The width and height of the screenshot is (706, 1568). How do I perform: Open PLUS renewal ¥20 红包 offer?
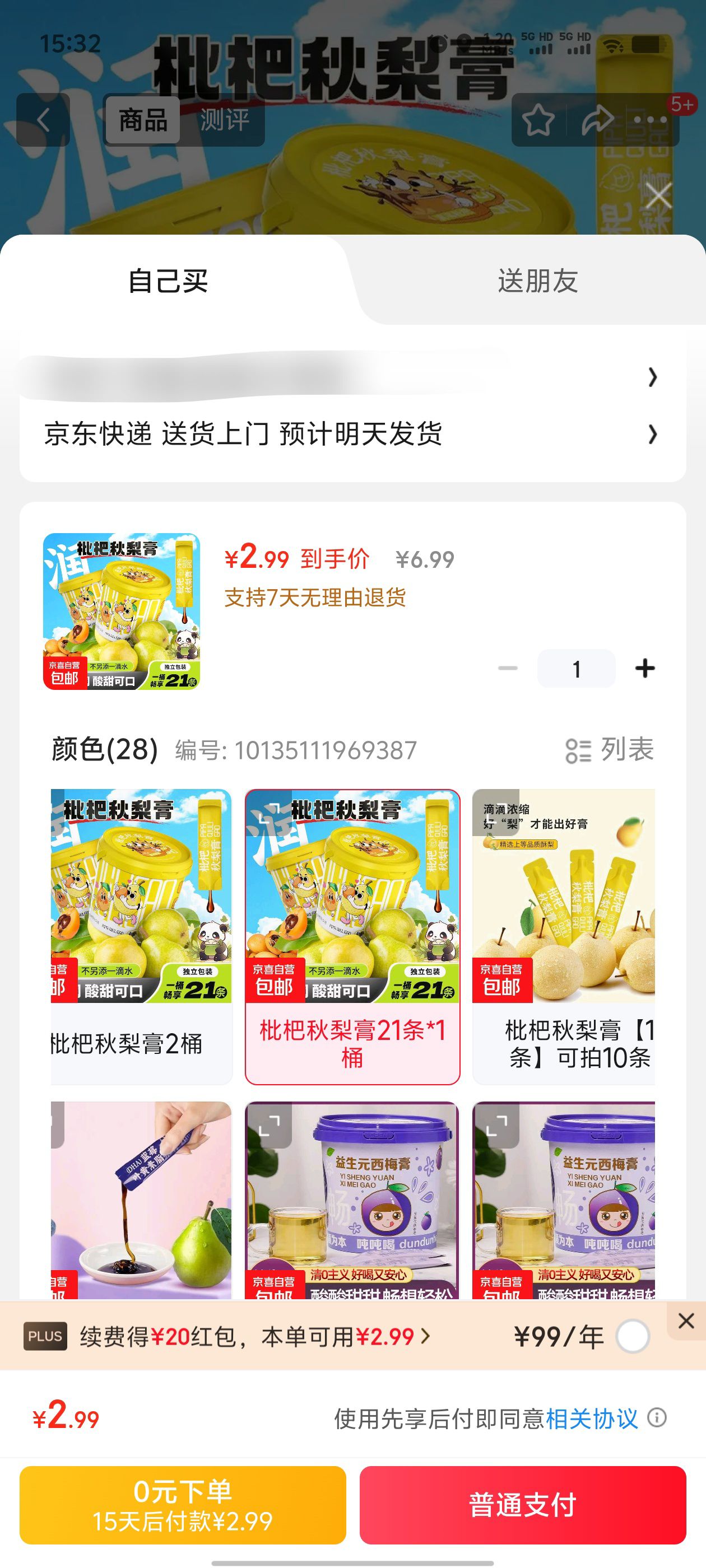(x=256, y=1337)
